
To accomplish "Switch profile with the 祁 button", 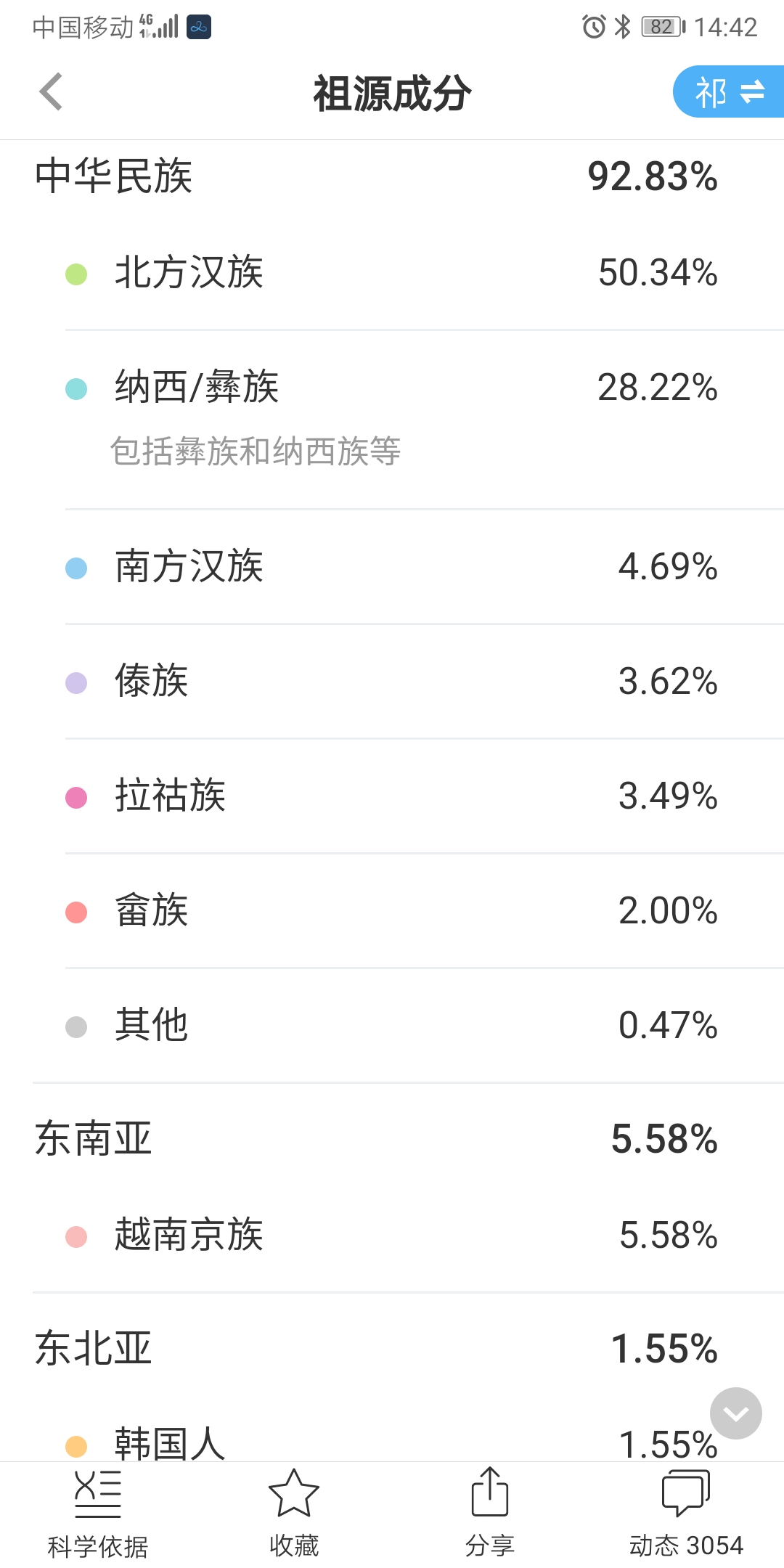I will pos(728,91).
